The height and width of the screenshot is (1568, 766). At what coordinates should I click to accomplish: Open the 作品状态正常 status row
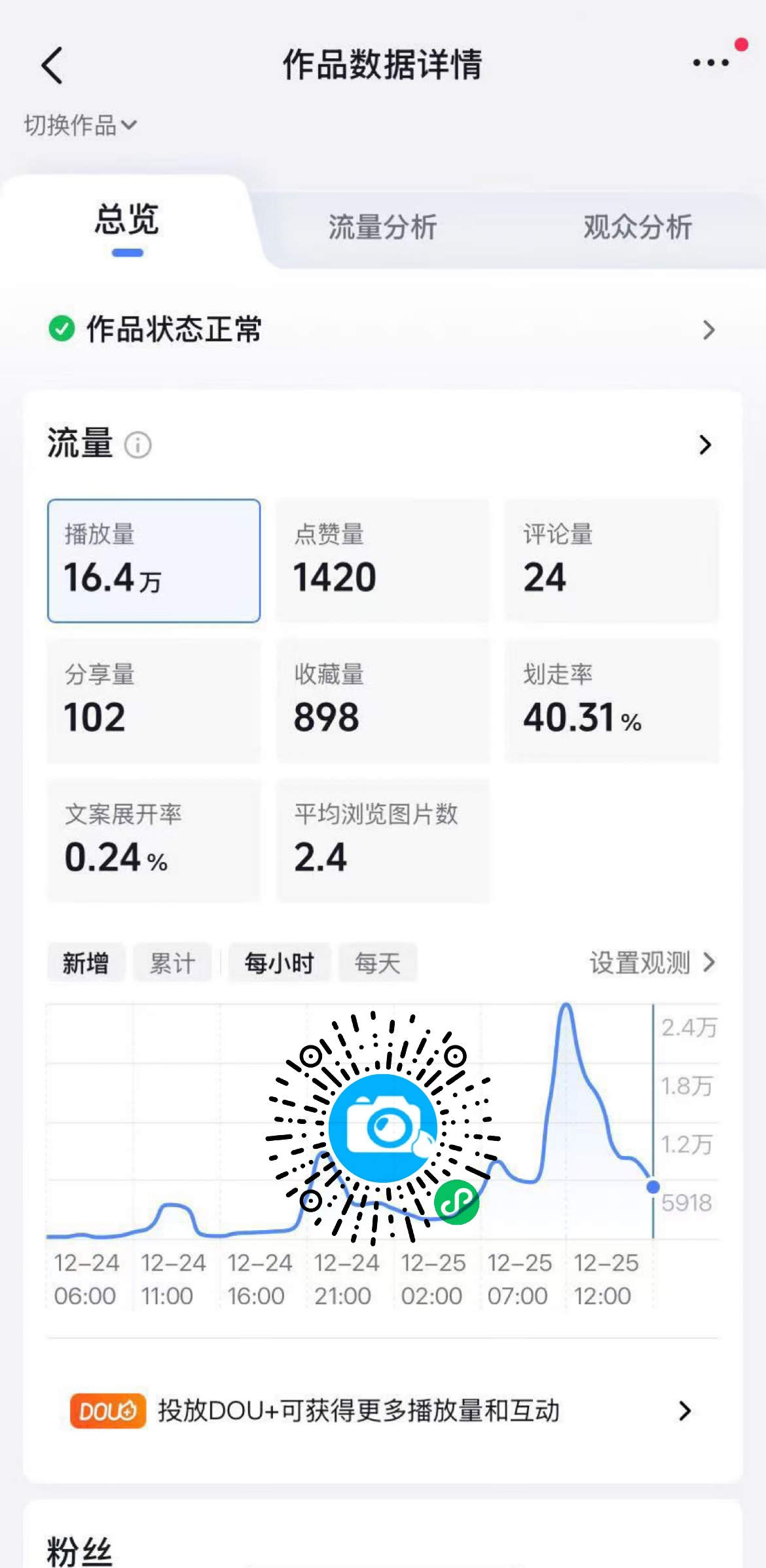(x=382, y=329)
